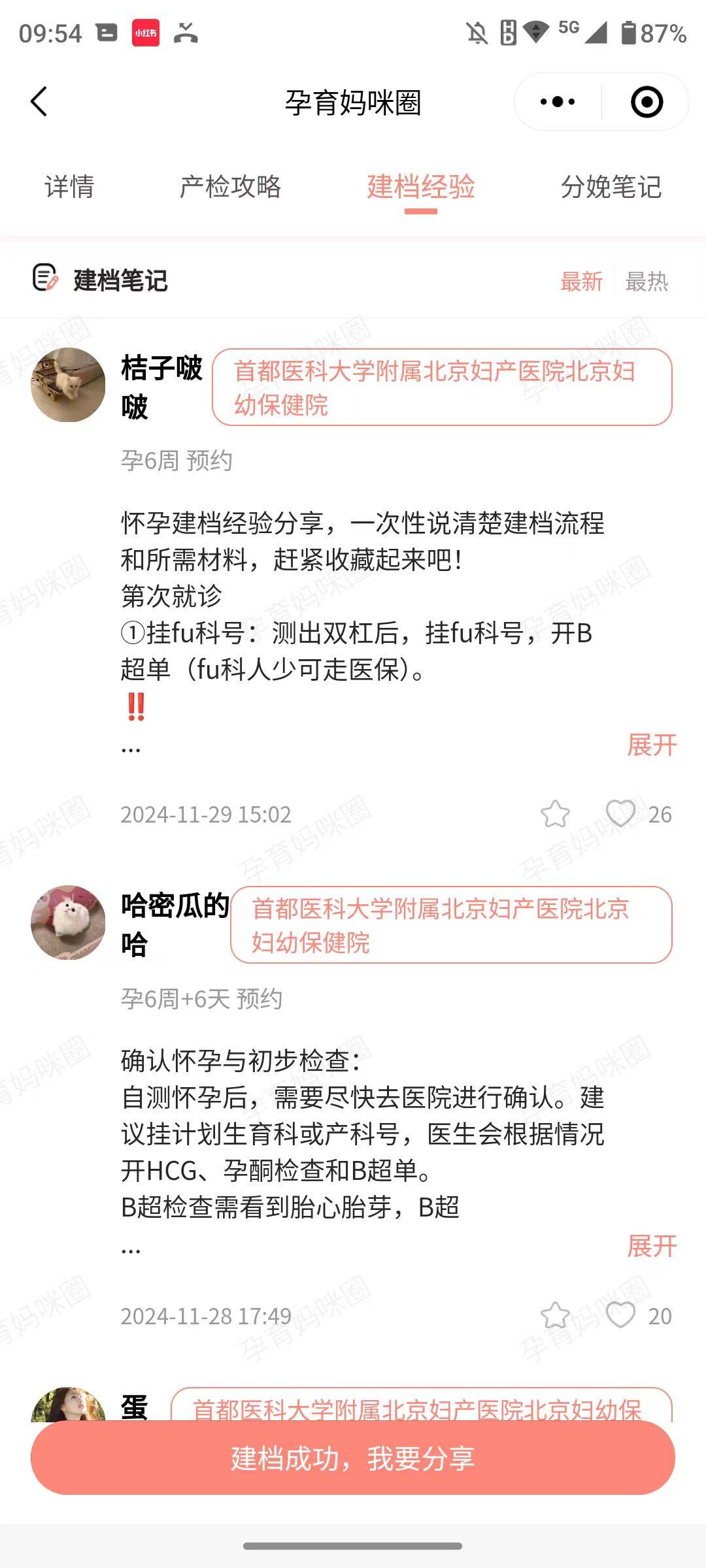
Task: Switch to the 详情 tab
Action: point(69,187)
